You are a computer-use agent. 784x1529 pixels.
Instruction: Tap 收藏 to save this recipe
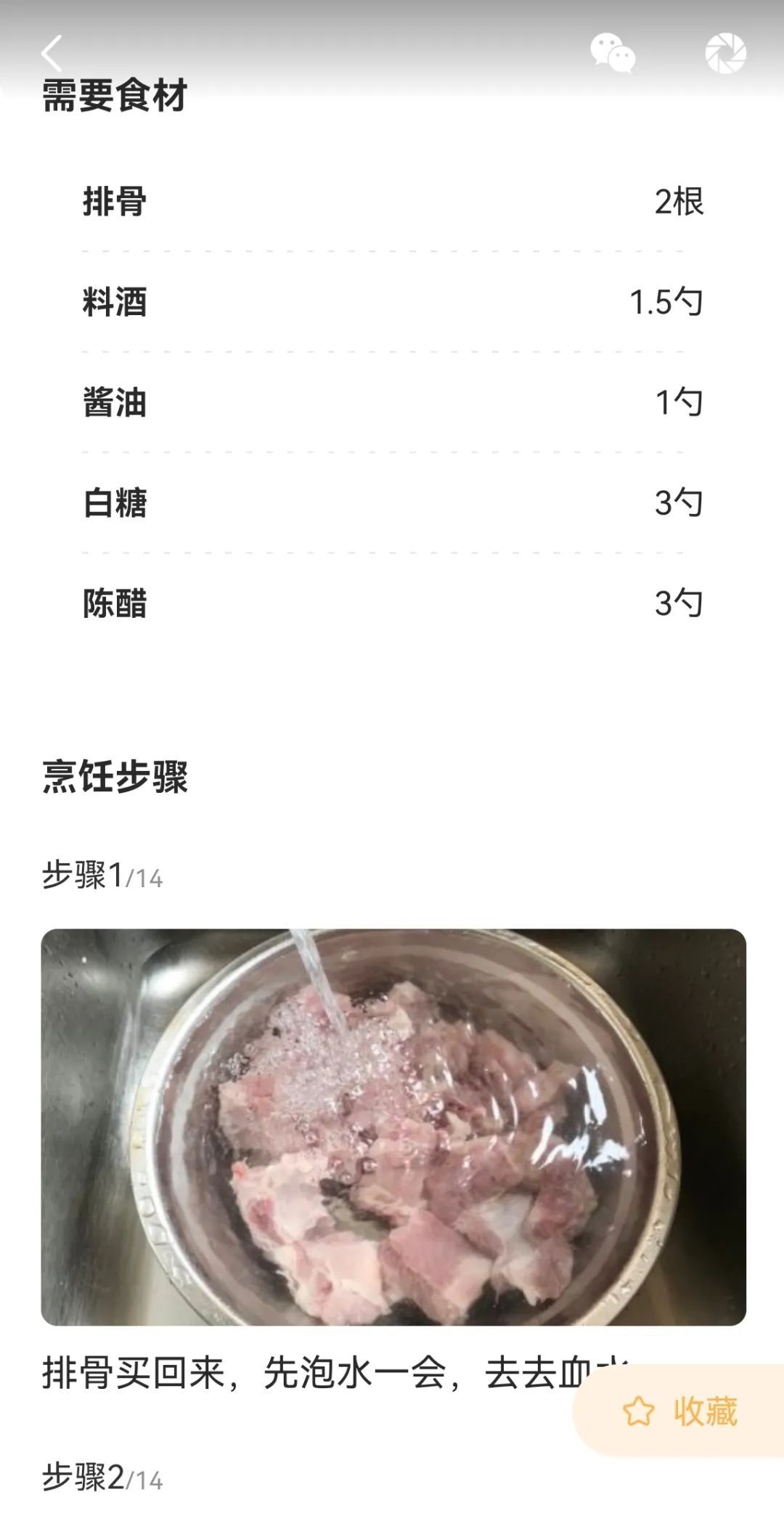681,1411
